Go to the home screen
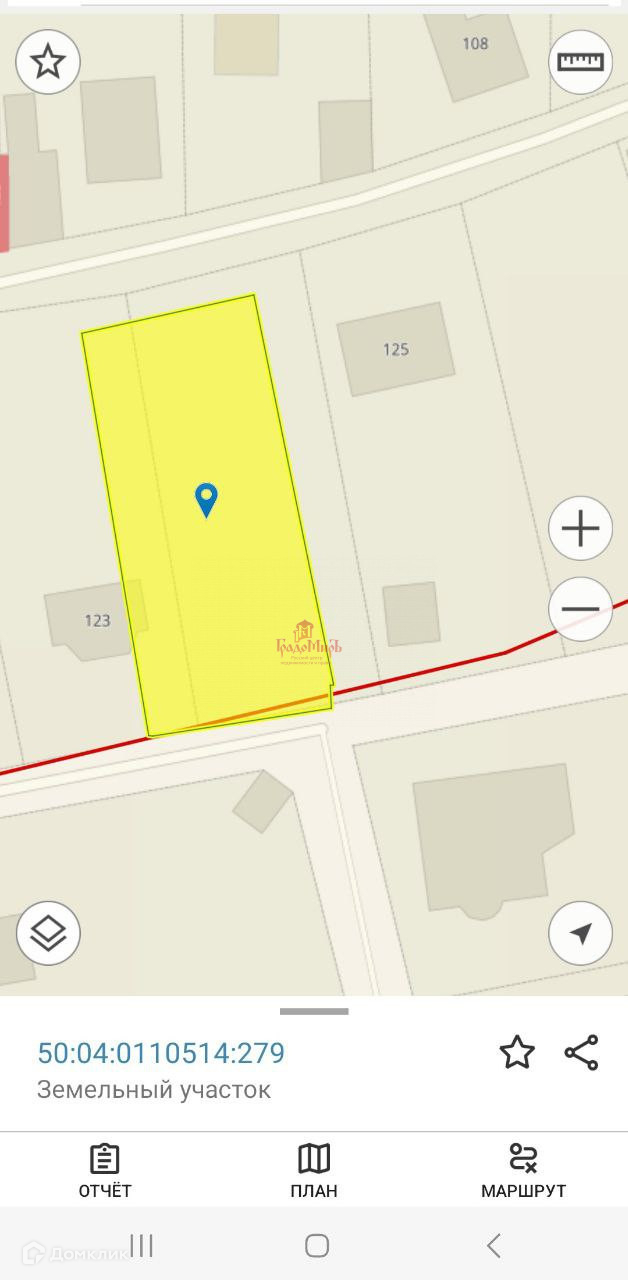This screenshot has height=1280, width=628. pyautogui.click(x=317, y=1245)
